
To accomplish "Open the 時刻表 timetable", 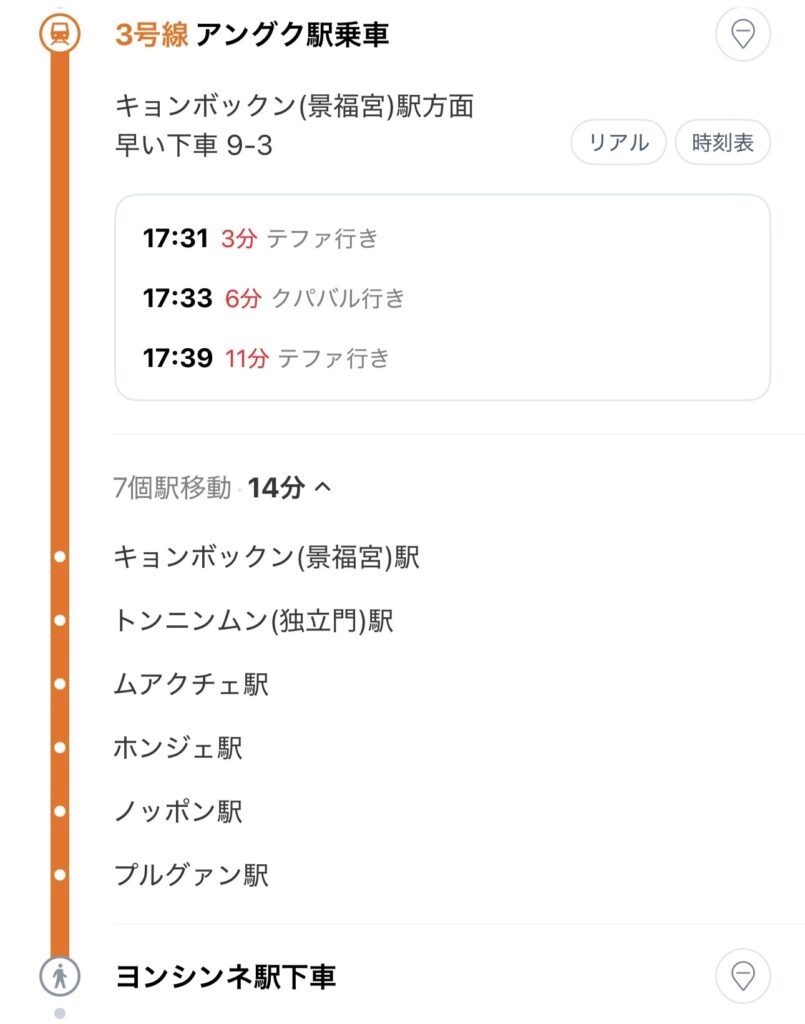I will coord(722,143).
